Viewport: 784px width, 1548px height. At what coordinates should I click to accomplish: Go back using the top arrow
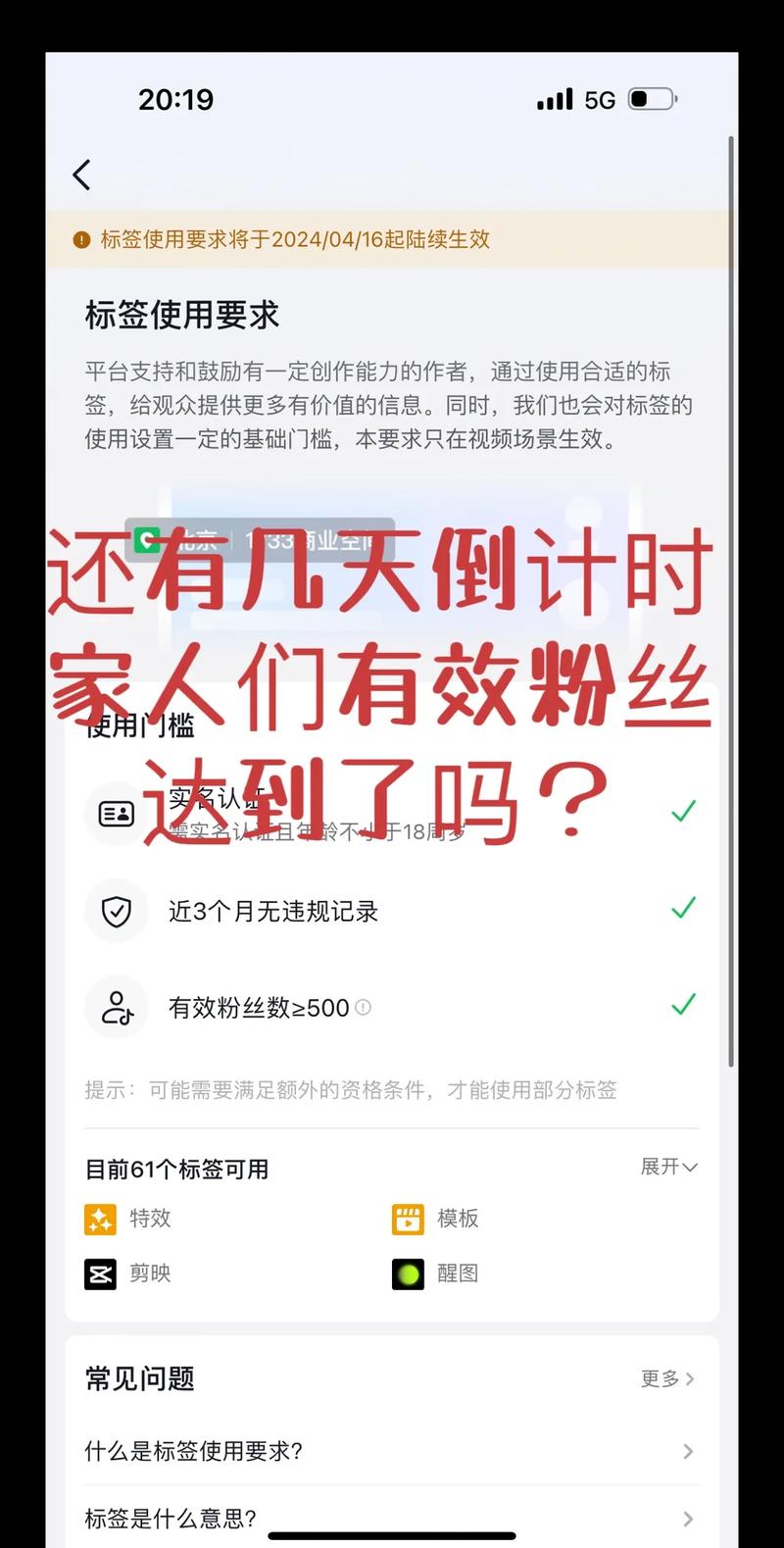(81, 175)
